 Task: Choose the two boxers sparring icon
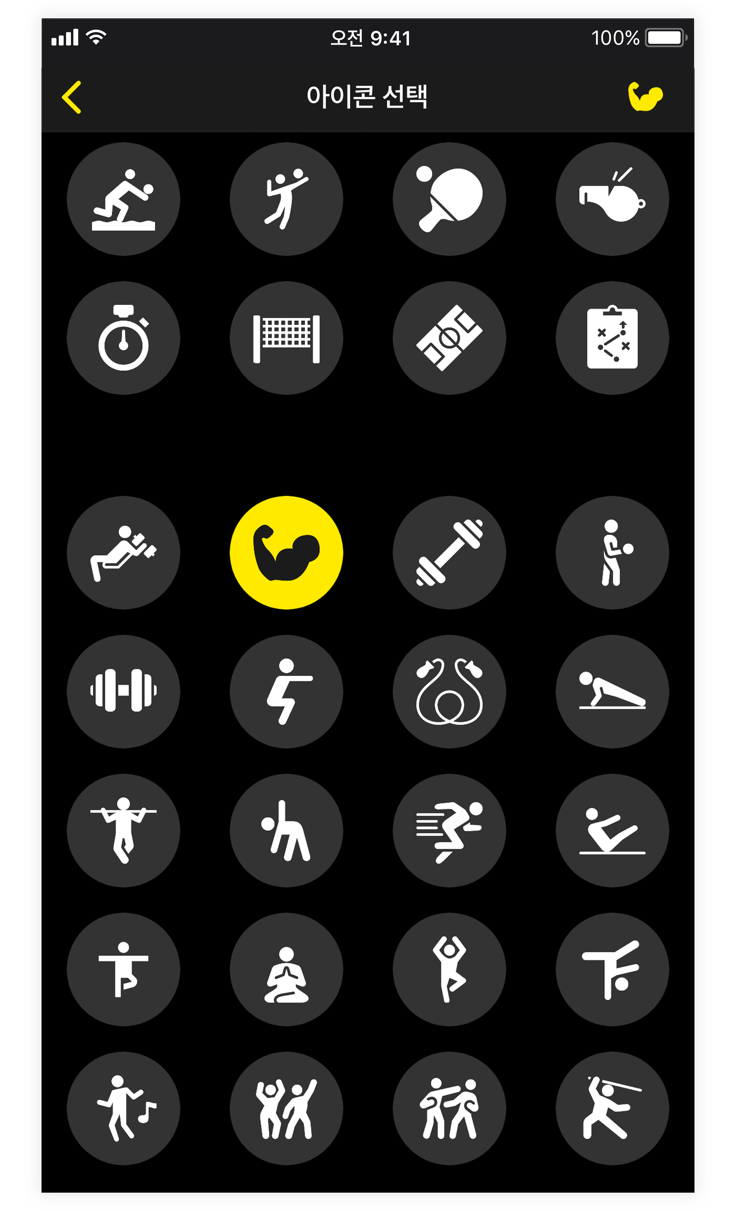pos(449,1108)
